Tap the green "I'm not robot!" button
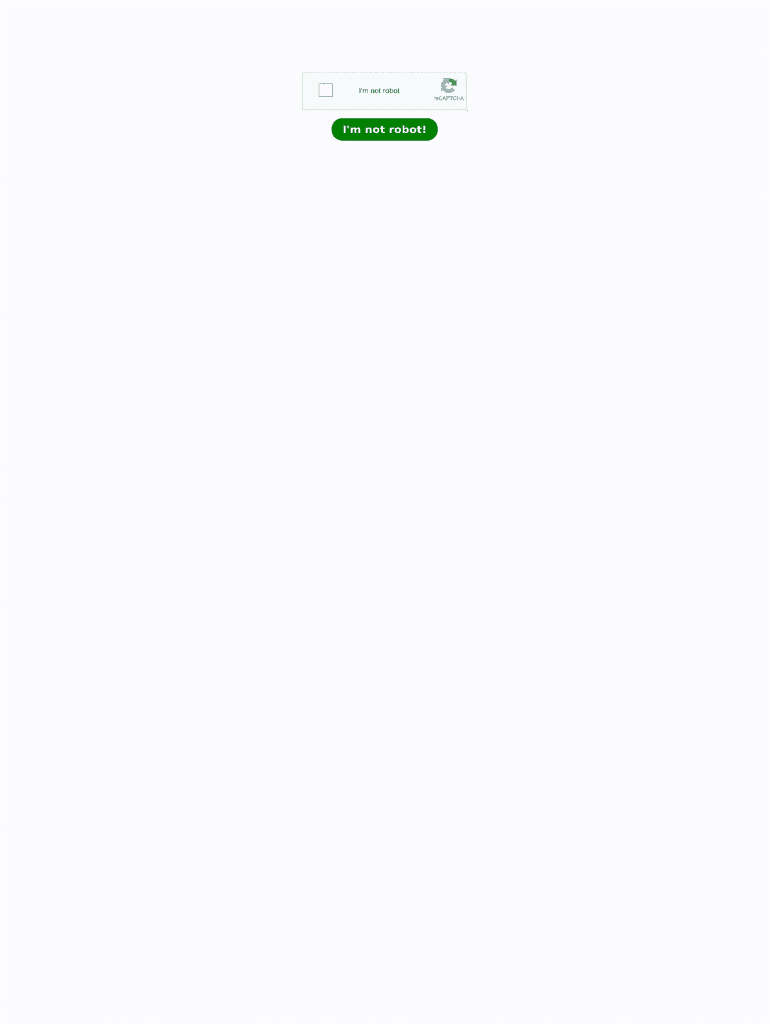The width and height of the screenshot is (770, 1024). (x=384, y=129)
